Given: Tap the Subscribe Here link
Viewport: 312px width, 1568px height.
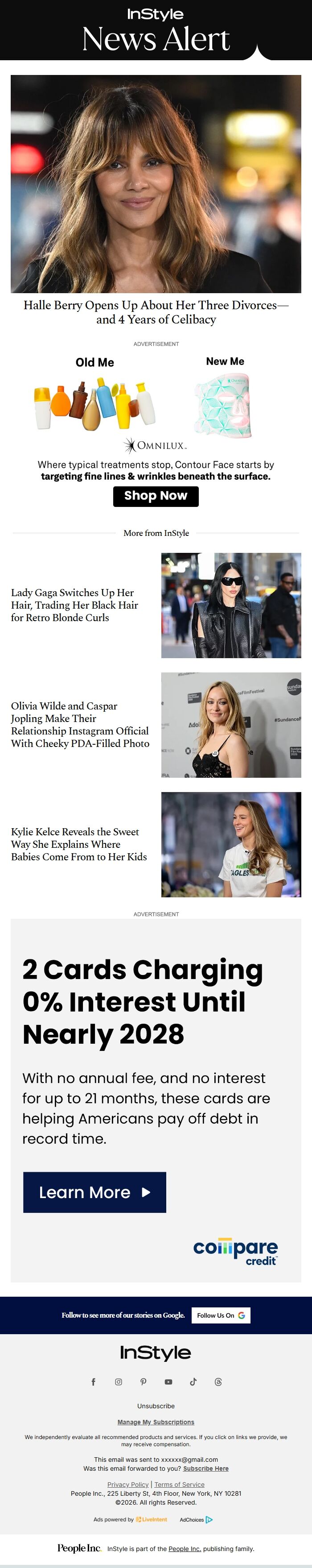Looking at the screenshot, I should tap(205, 1468).
